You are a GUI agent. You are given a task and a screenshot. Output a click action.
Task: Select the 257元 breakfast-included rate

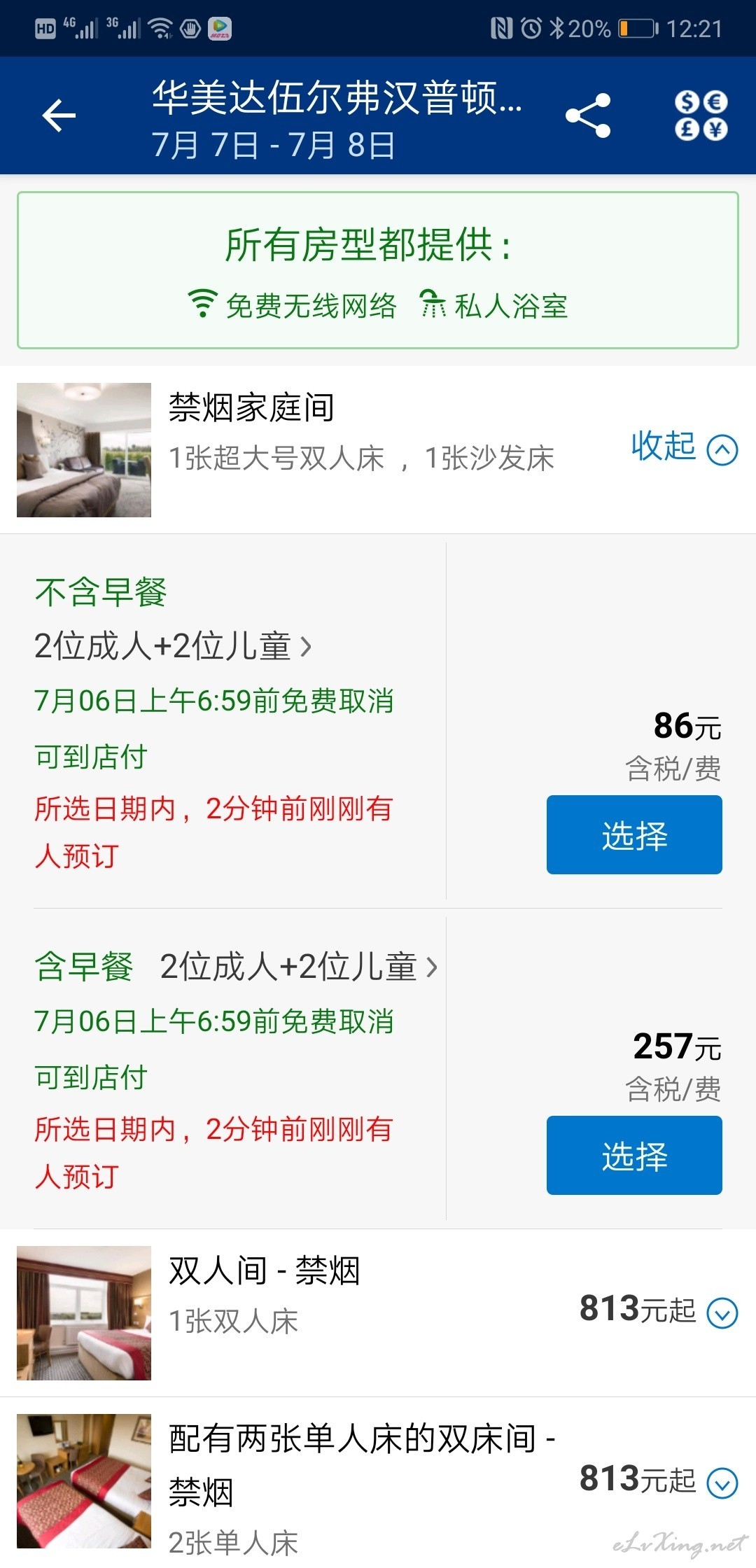634,1155
